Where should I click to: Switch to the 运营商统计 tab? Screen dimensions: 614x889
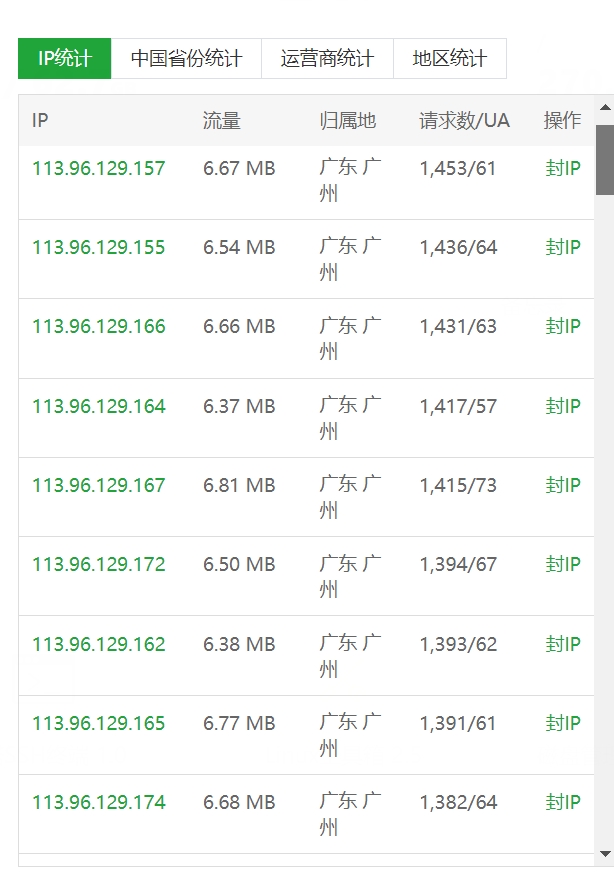coord(327,59)
